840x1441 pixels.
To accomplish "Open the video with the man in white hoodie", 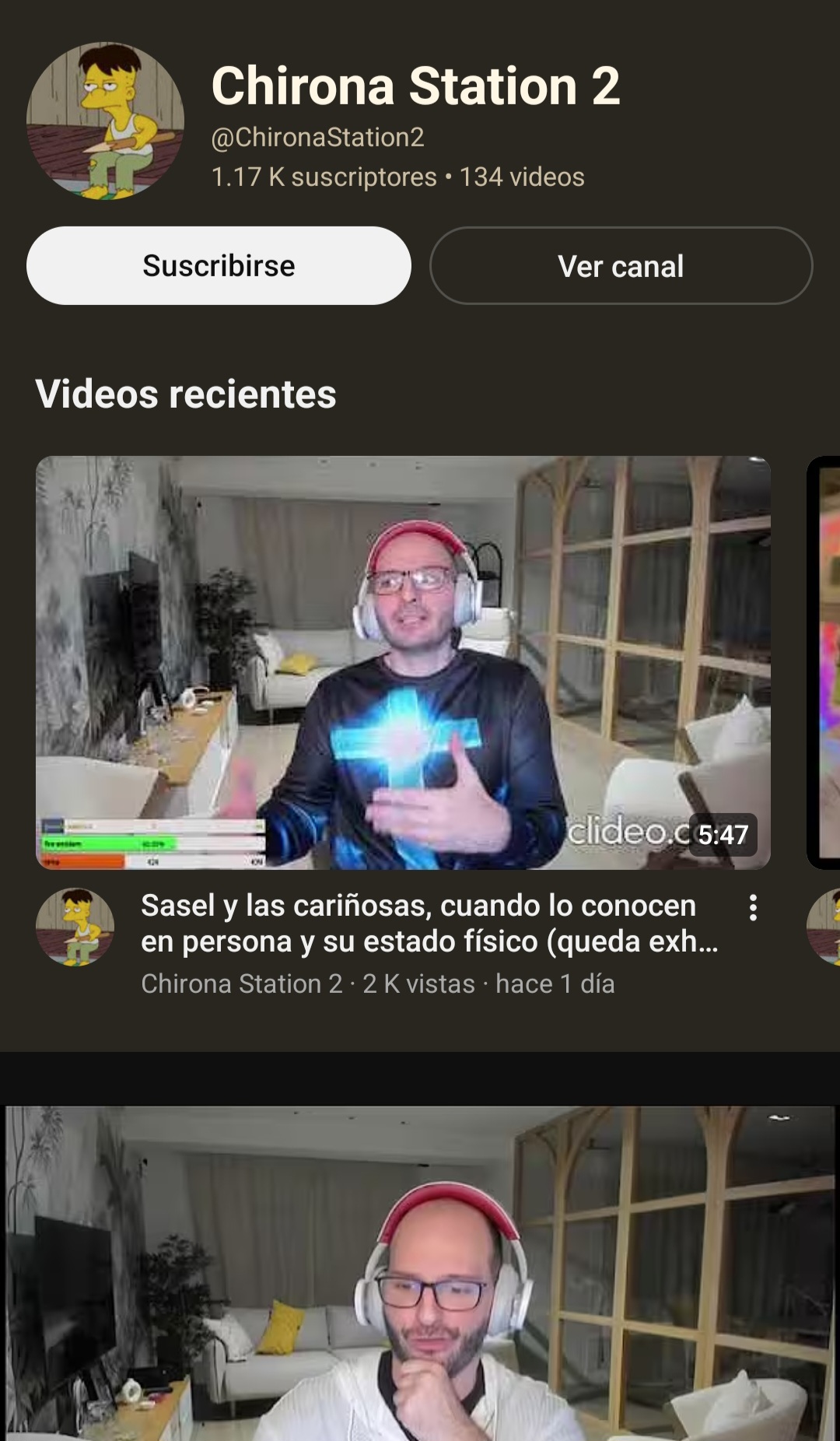I will coord(420,1276).
